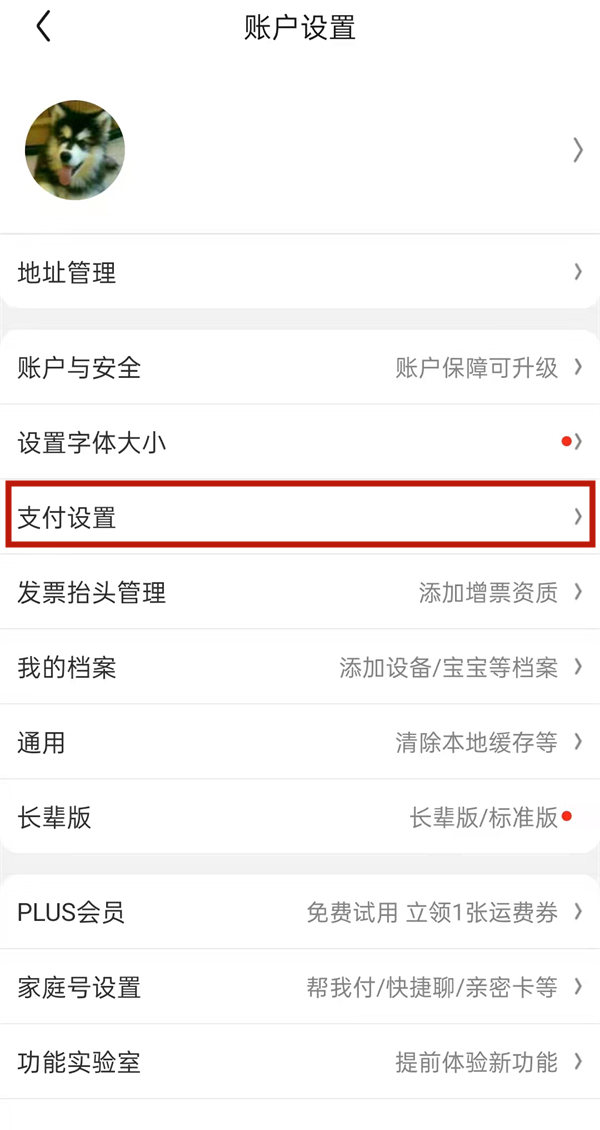The height and width of the screenshot is (1130, 600).
Task: Open 账户与安全 settings
Action: pos(300,368)
